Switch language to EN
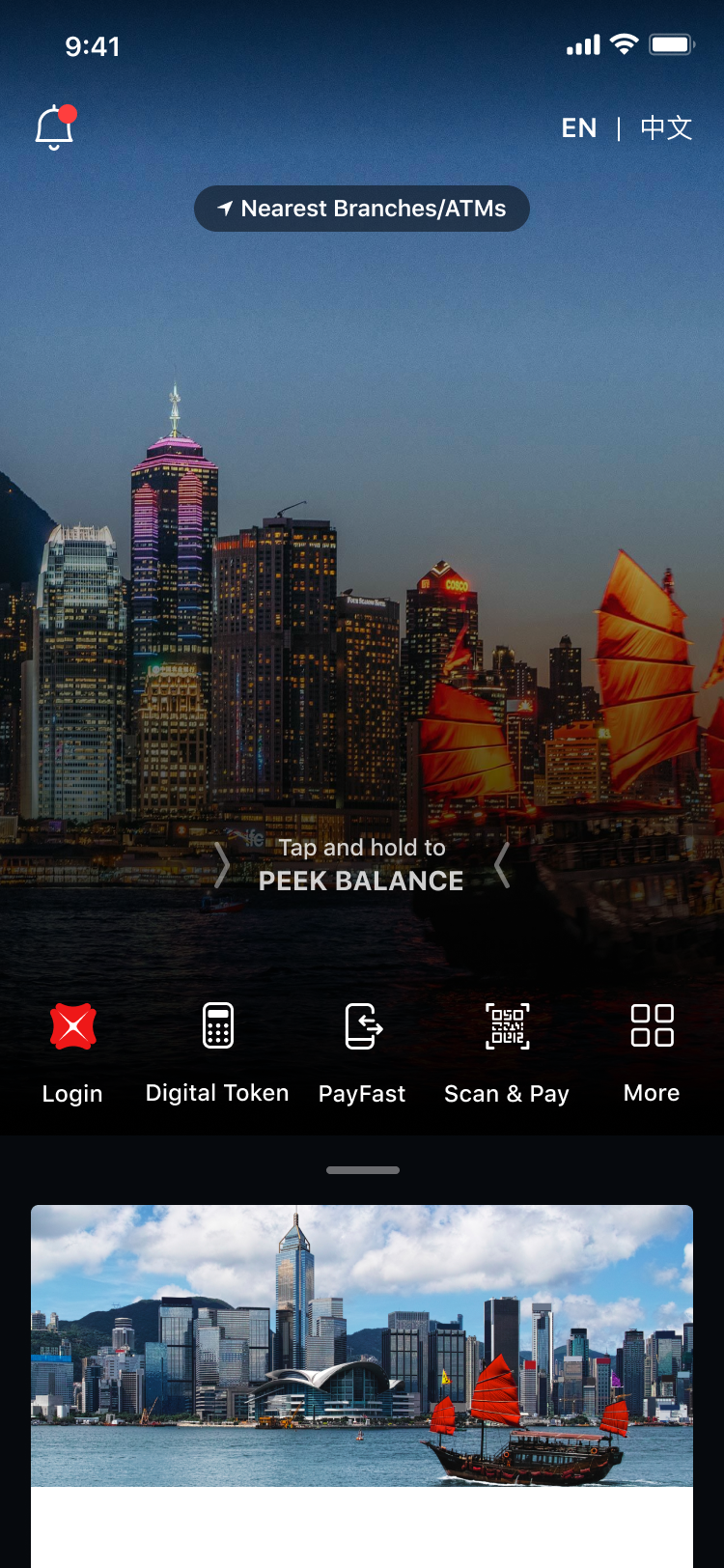The width and height of the screenshot is (724, 1568). point(579,128)
